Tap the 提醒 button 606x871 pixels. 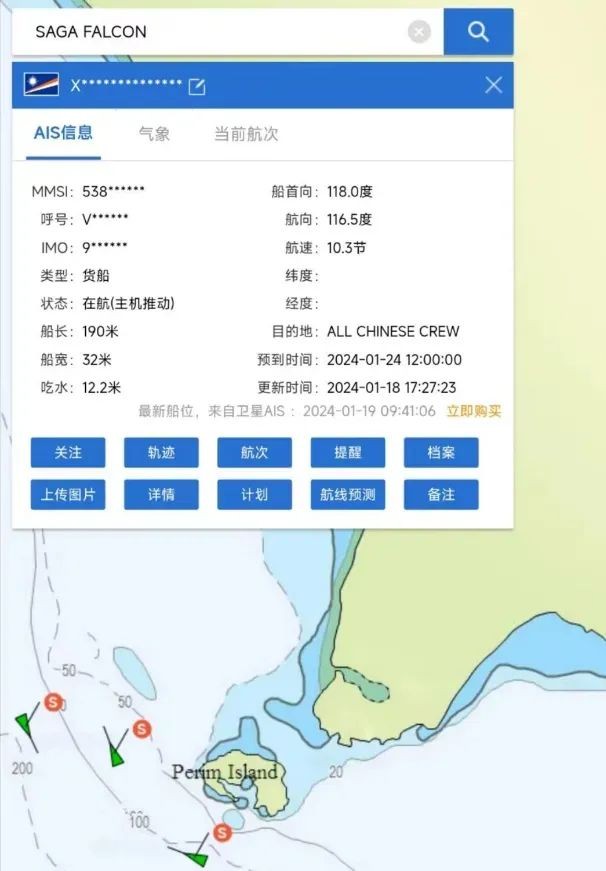click(x=347, y=453)
